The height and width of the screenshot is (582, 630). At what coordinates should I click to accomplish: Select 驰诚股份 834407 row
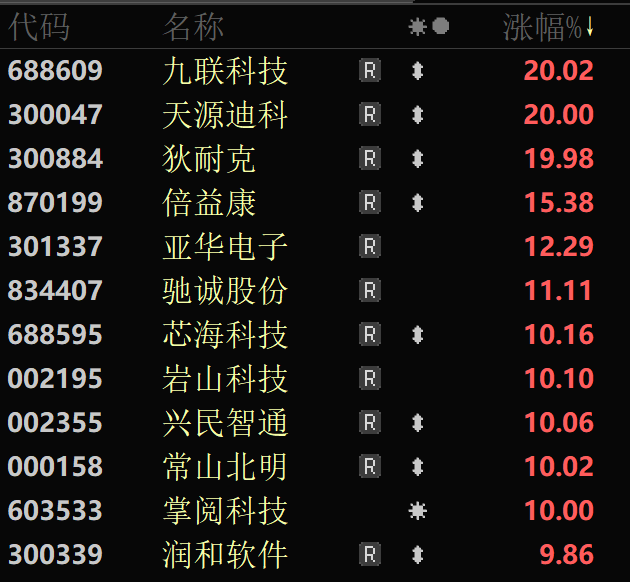(225, 291)
